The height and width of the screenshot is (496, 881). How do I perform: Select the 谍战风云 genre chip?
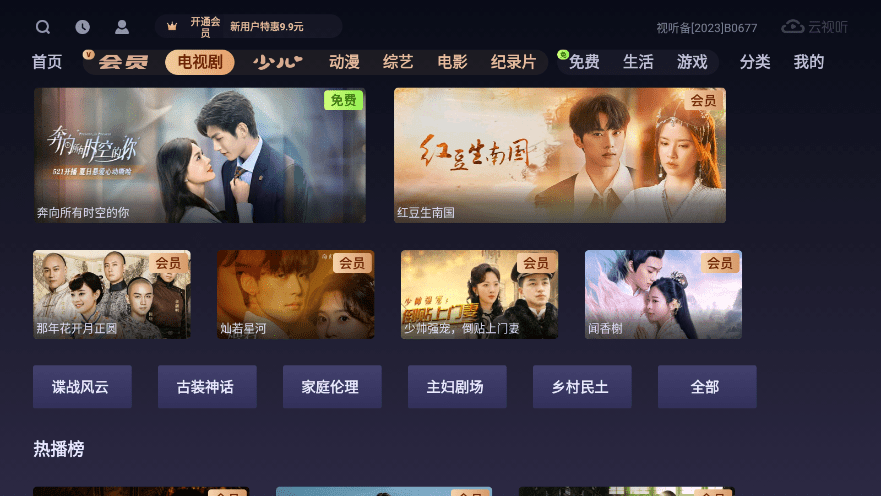coord(82,387)
